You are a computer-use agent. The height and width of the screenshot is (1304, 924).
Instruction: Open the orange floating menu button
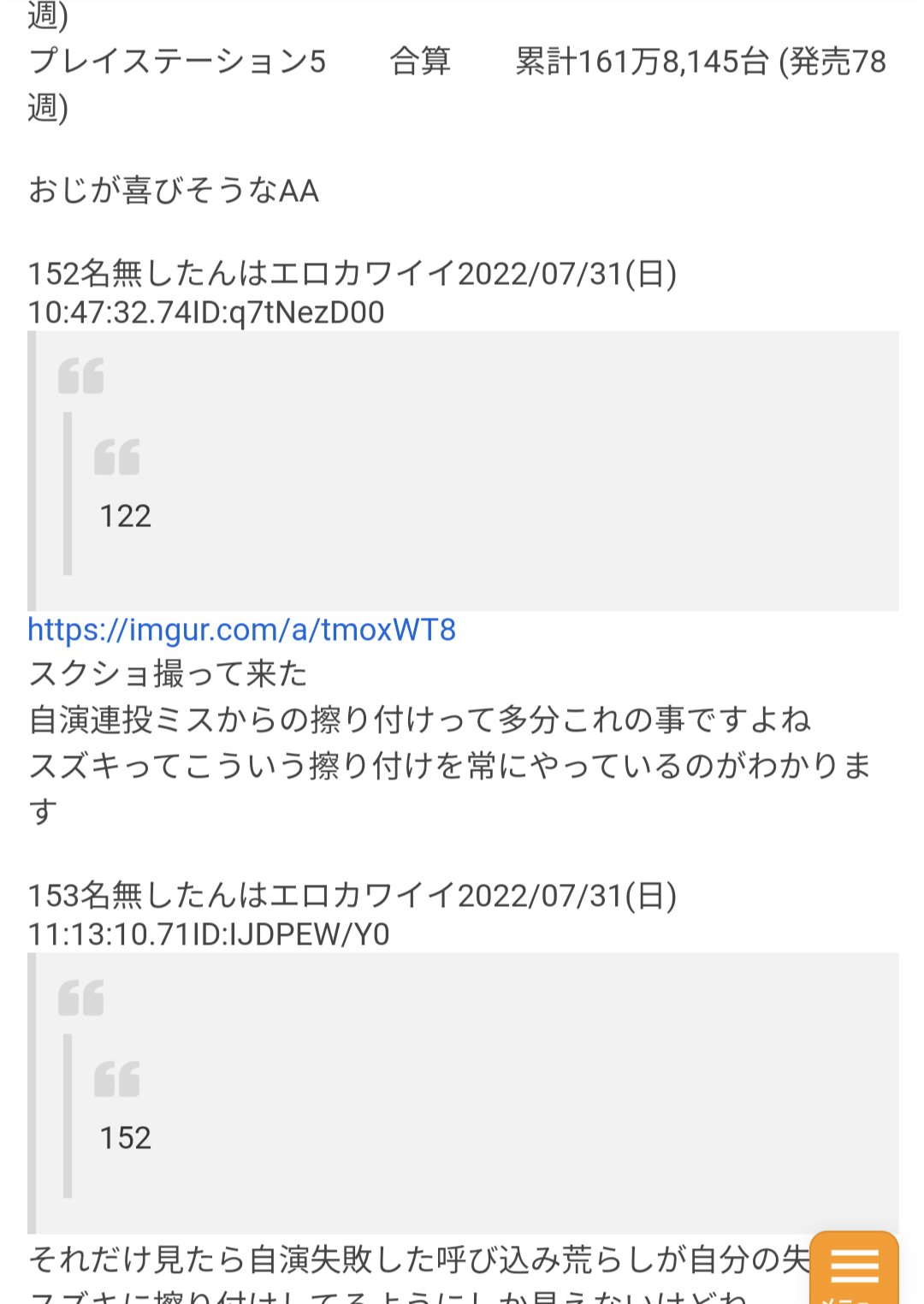854,1268
